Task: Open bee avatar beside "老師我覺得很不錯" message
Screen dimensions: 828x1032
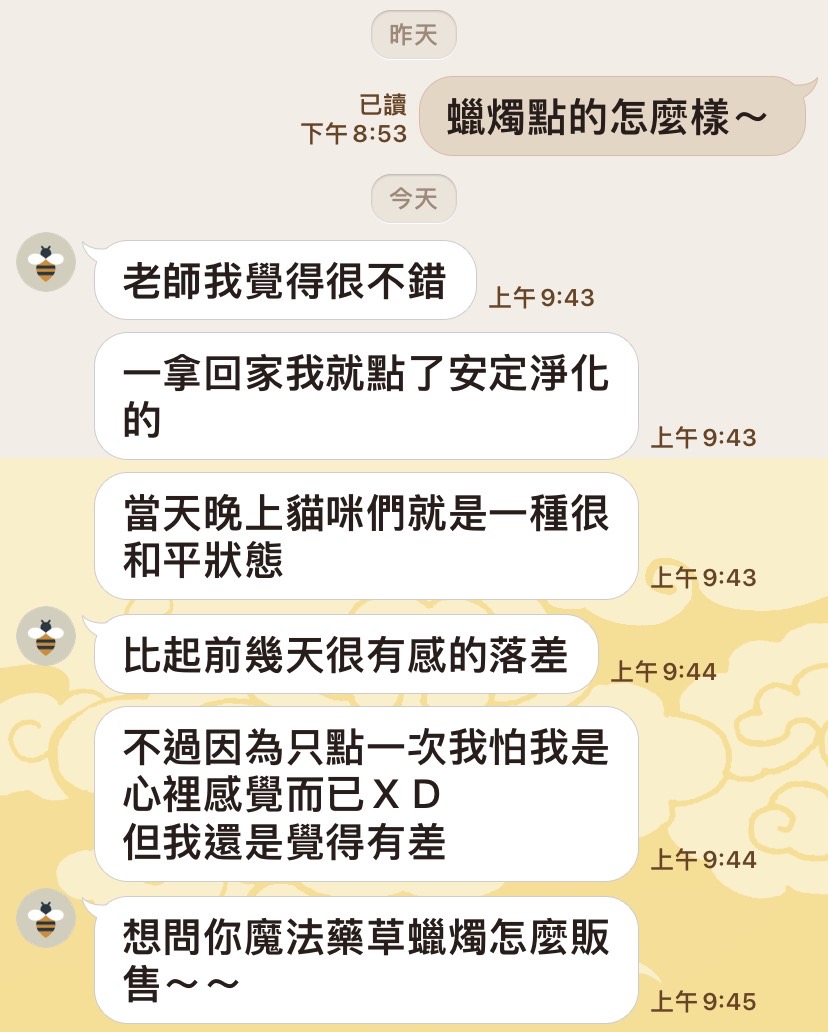Action: coord(46,262)
